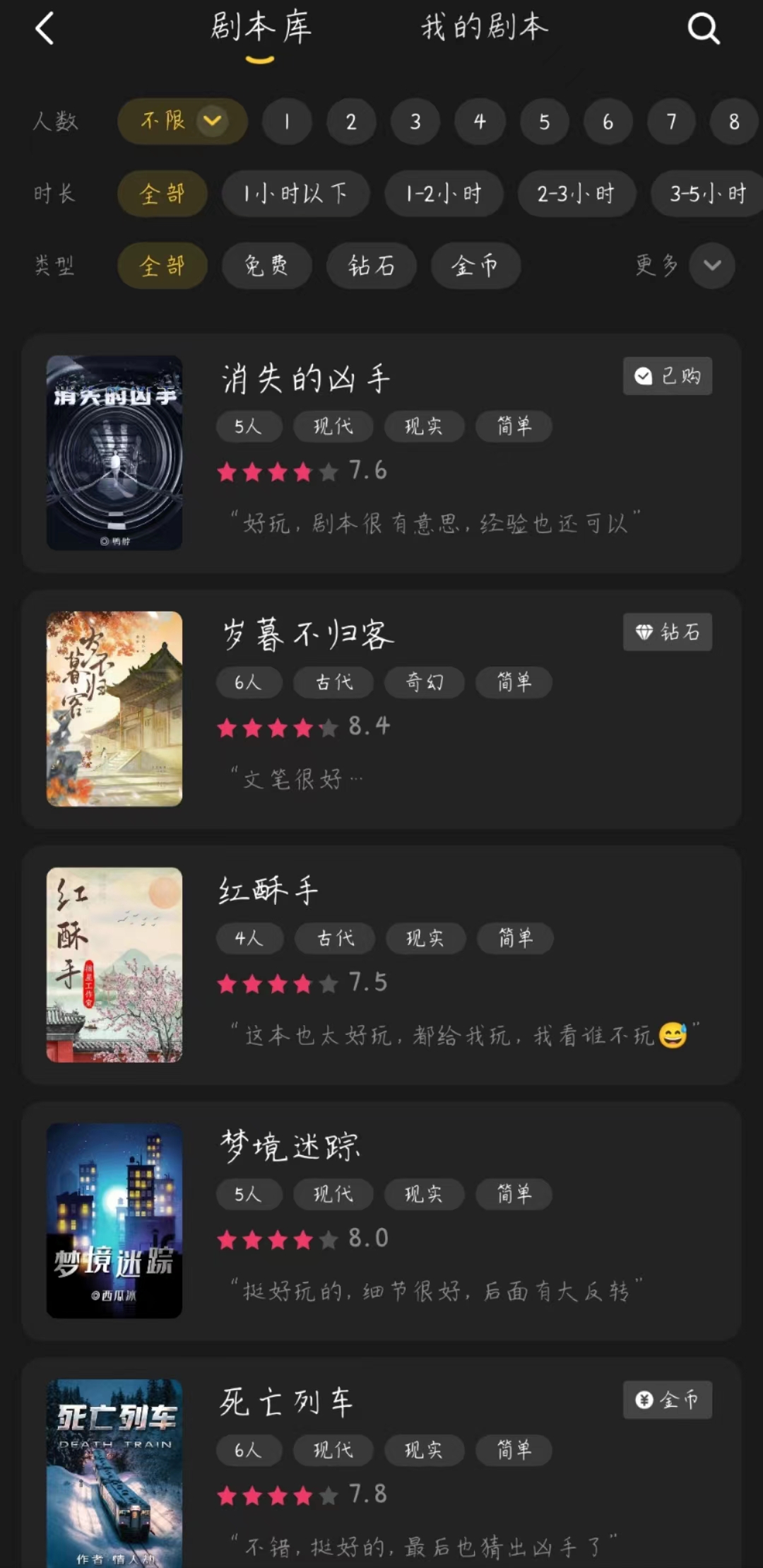The image size is (763, 1568).
Task: Open the 红酥手 script card
Action: tap(381, 964)
